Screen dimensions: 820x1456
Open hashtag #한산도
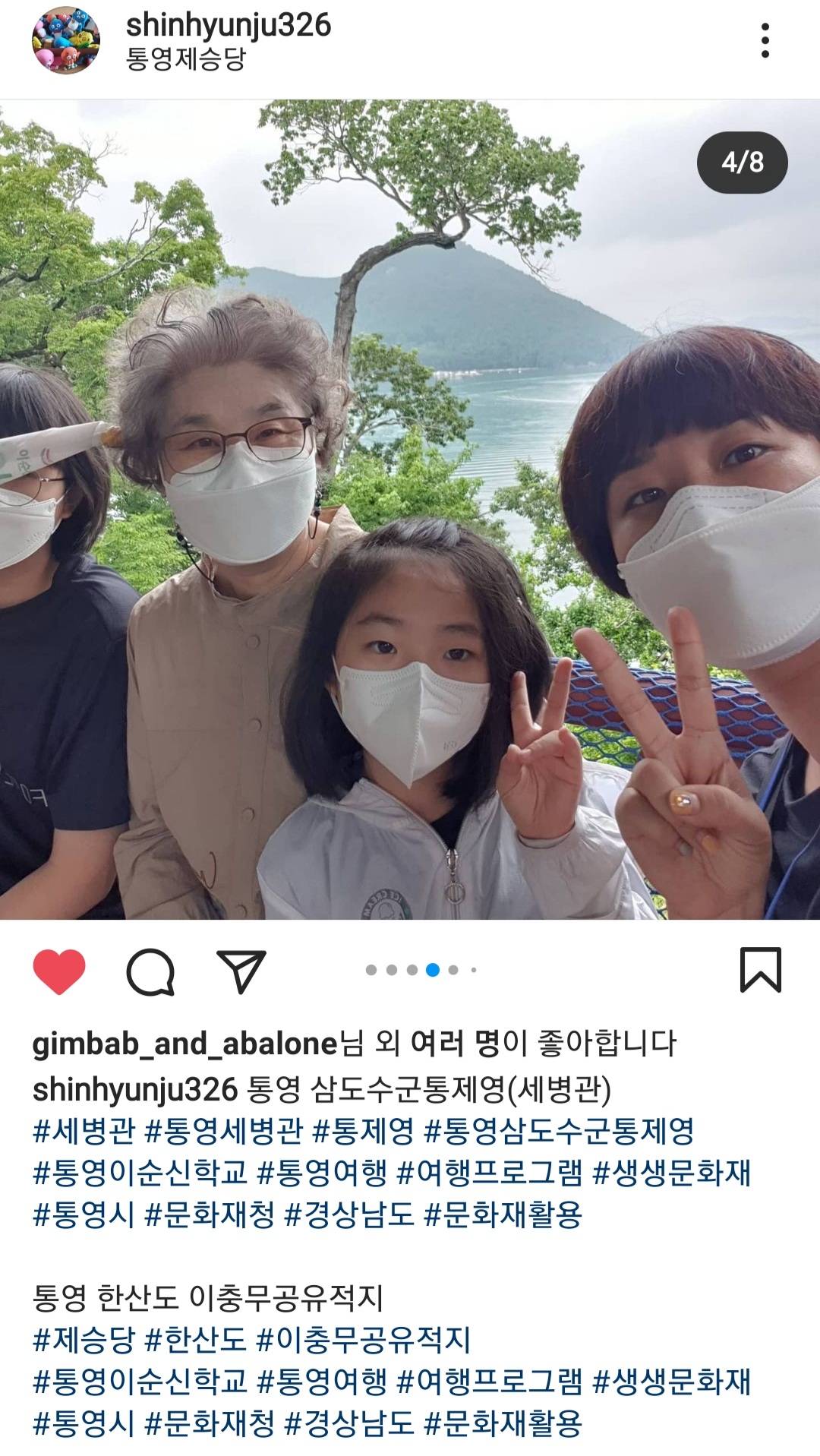[196, 1340]
